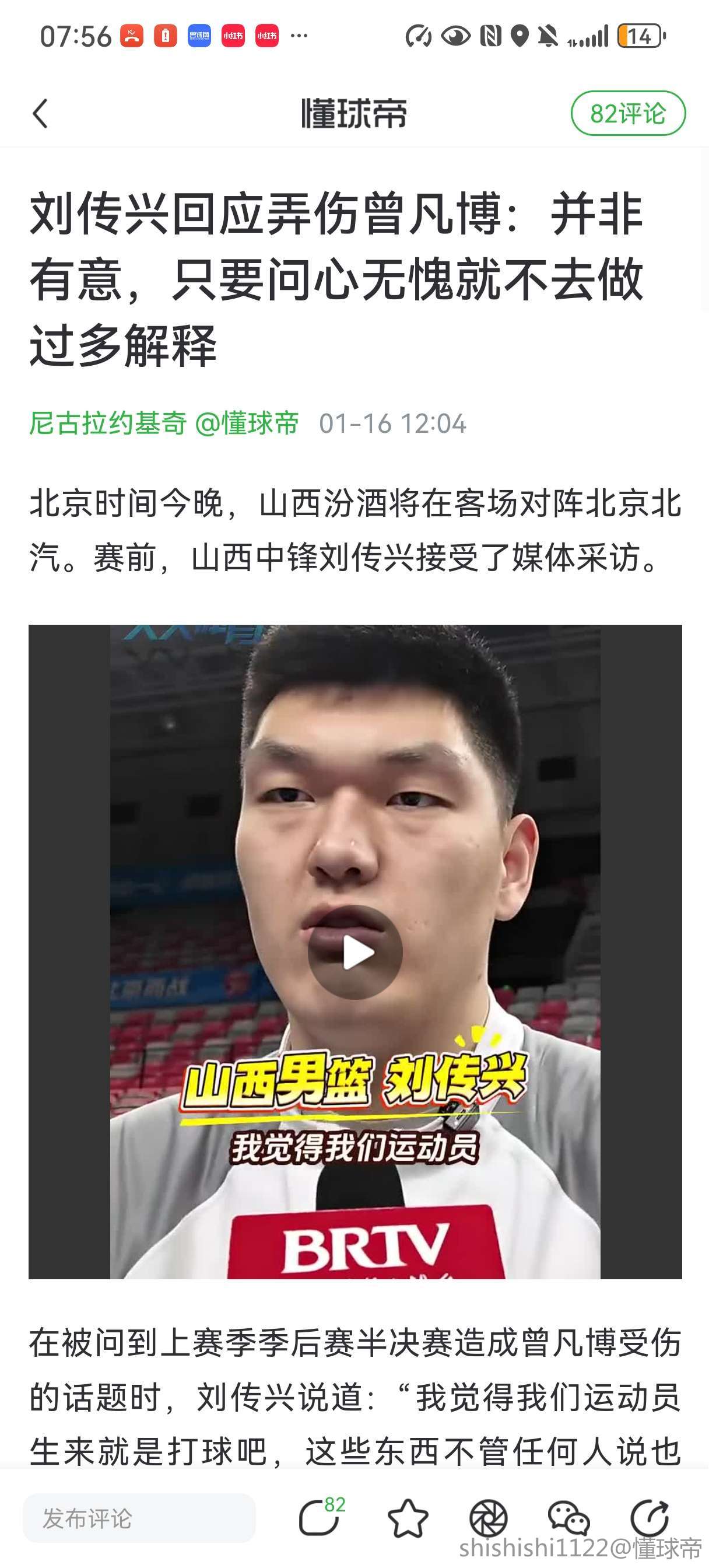Go back from the article
Viewport: 709px width, 1568px height.
40,114
